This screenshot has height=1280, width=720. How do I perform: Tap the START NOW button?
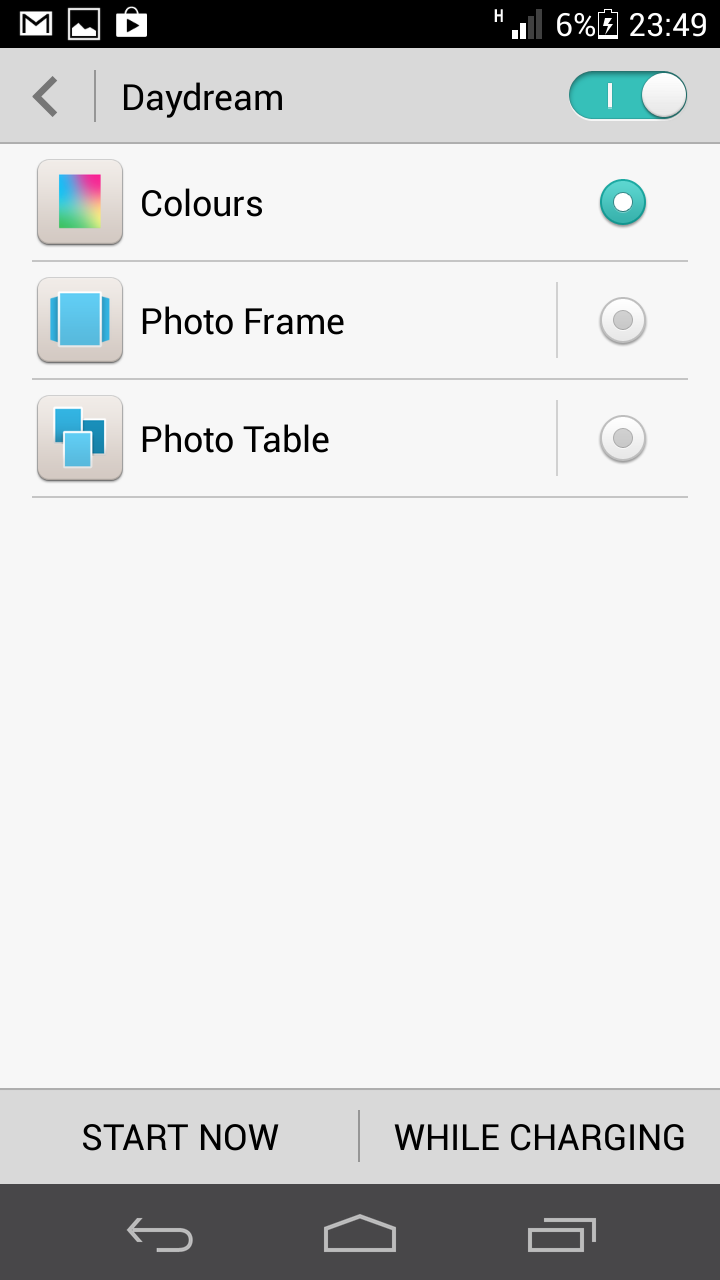click(x=180, y=1137)
